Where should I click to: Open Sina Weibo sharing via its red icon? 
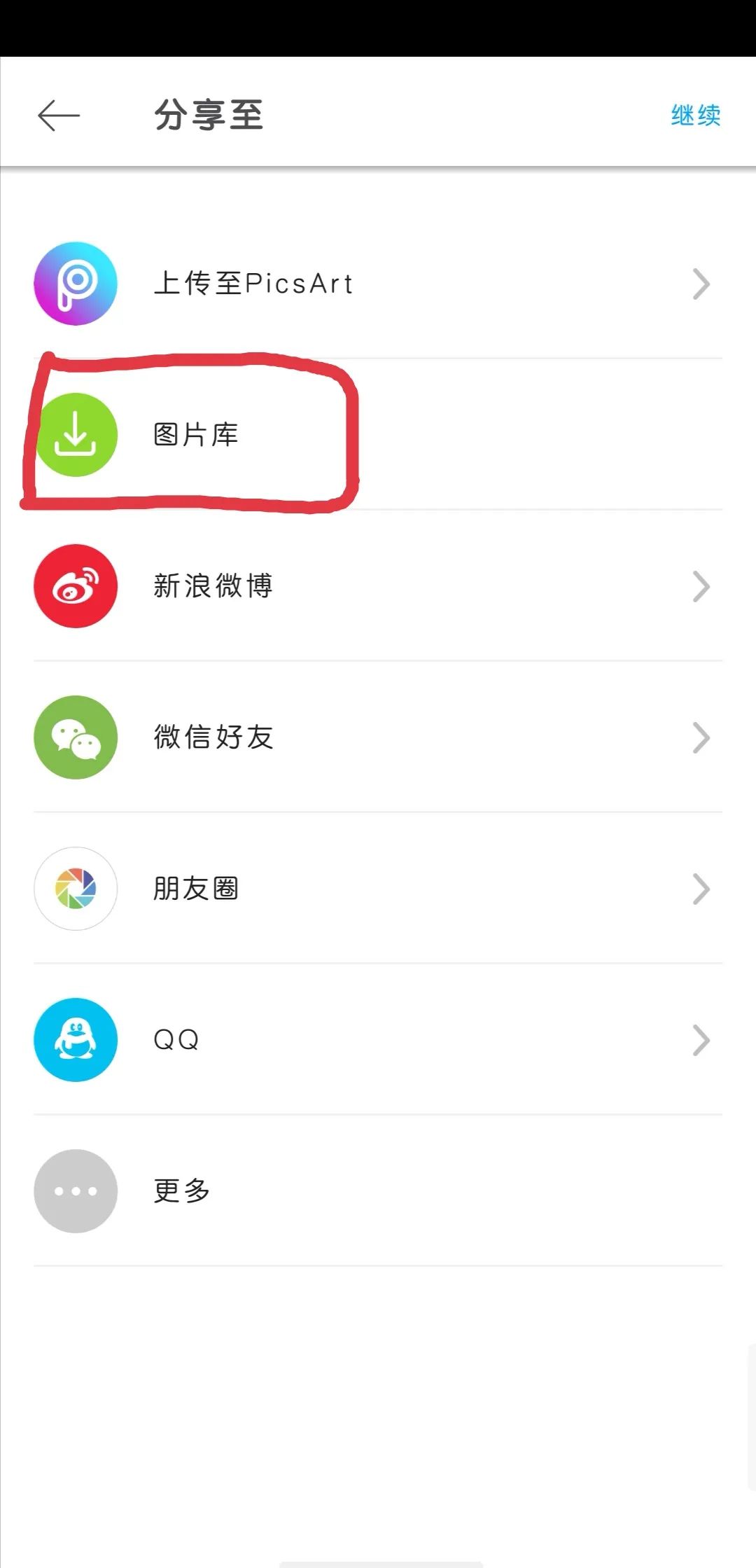(x=76, y=587)
